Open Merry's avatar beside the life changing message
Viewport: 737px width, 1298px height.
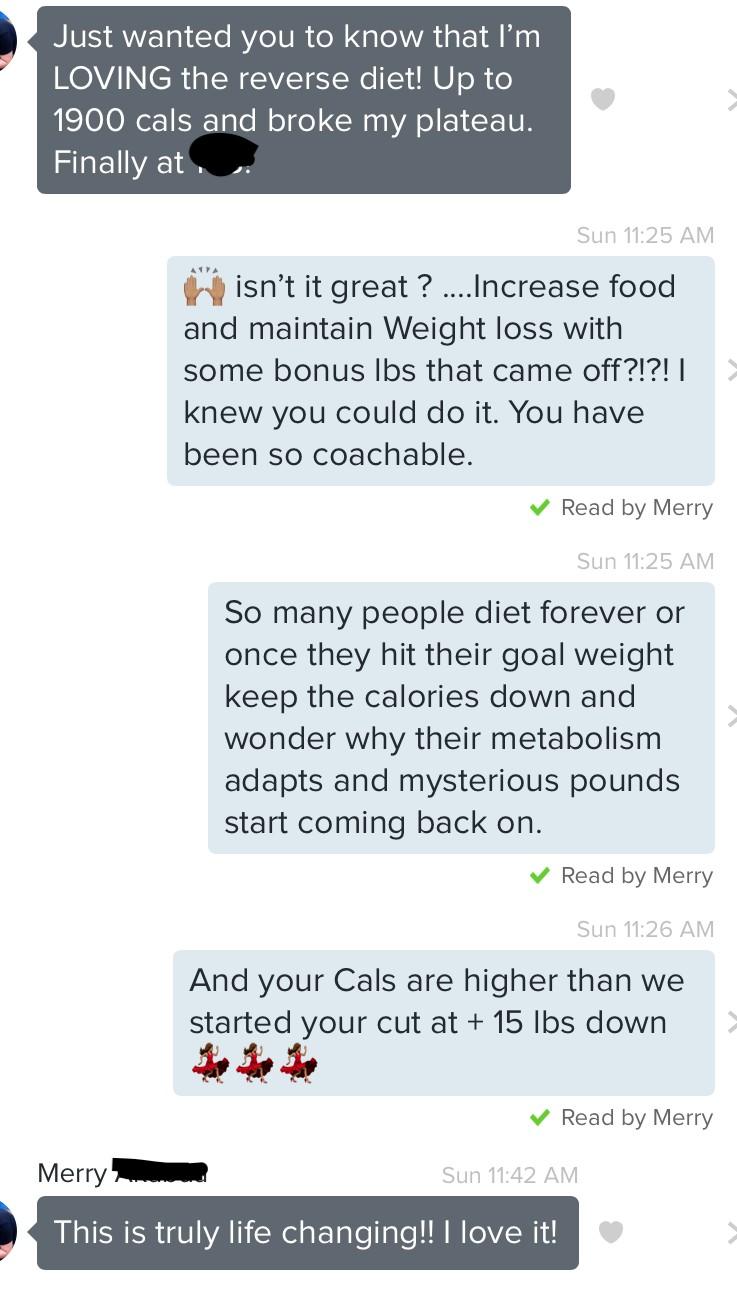[x=7, y=1232]
